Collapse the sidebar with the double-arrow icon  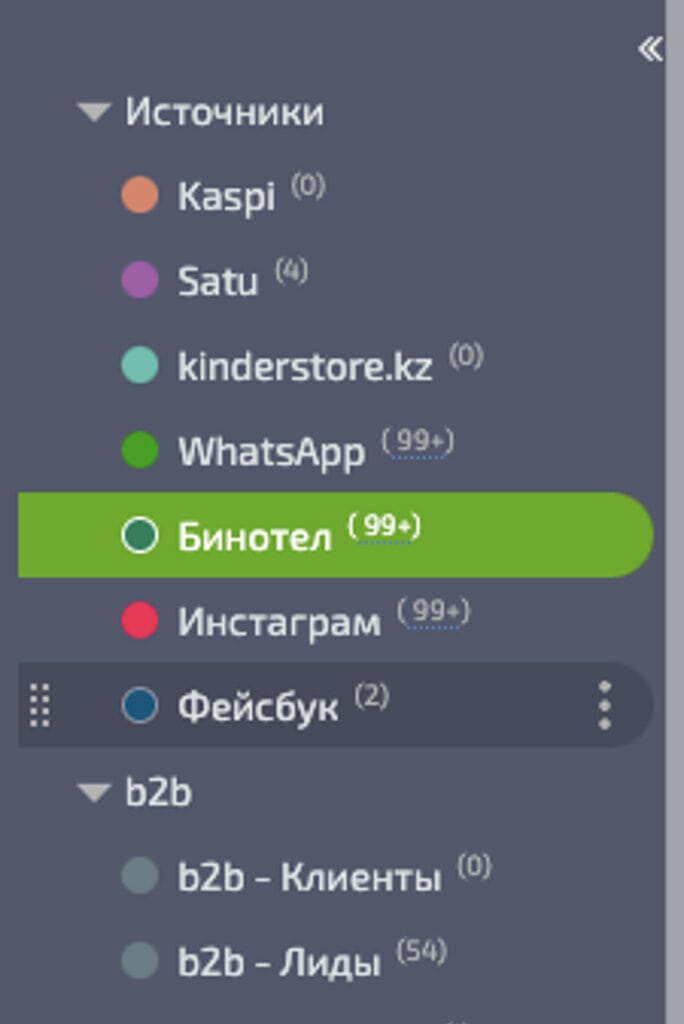(x=650, y=49)
